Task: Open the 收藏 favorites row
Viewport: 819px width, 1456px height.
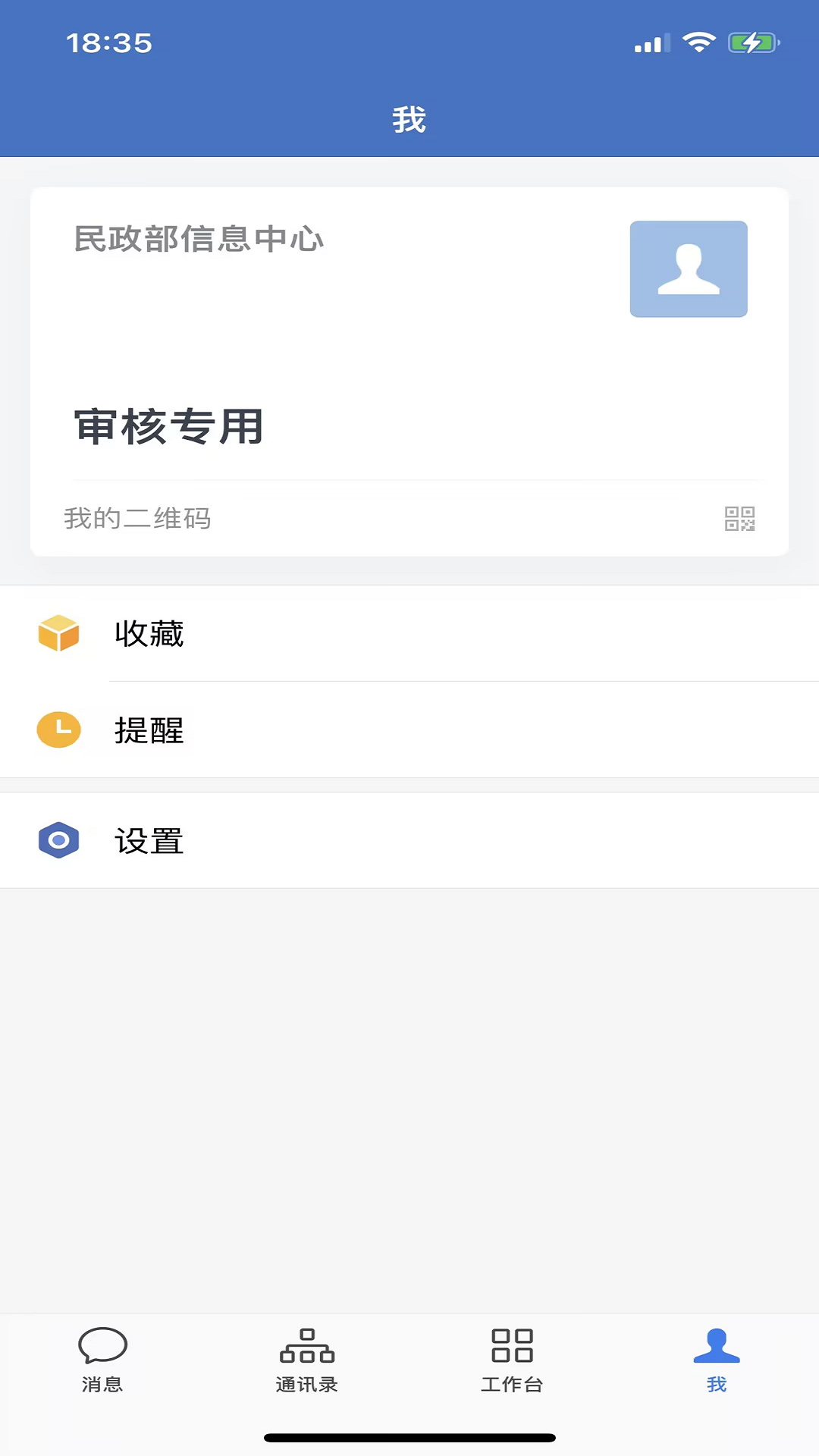Action: (x=409, y=633)
